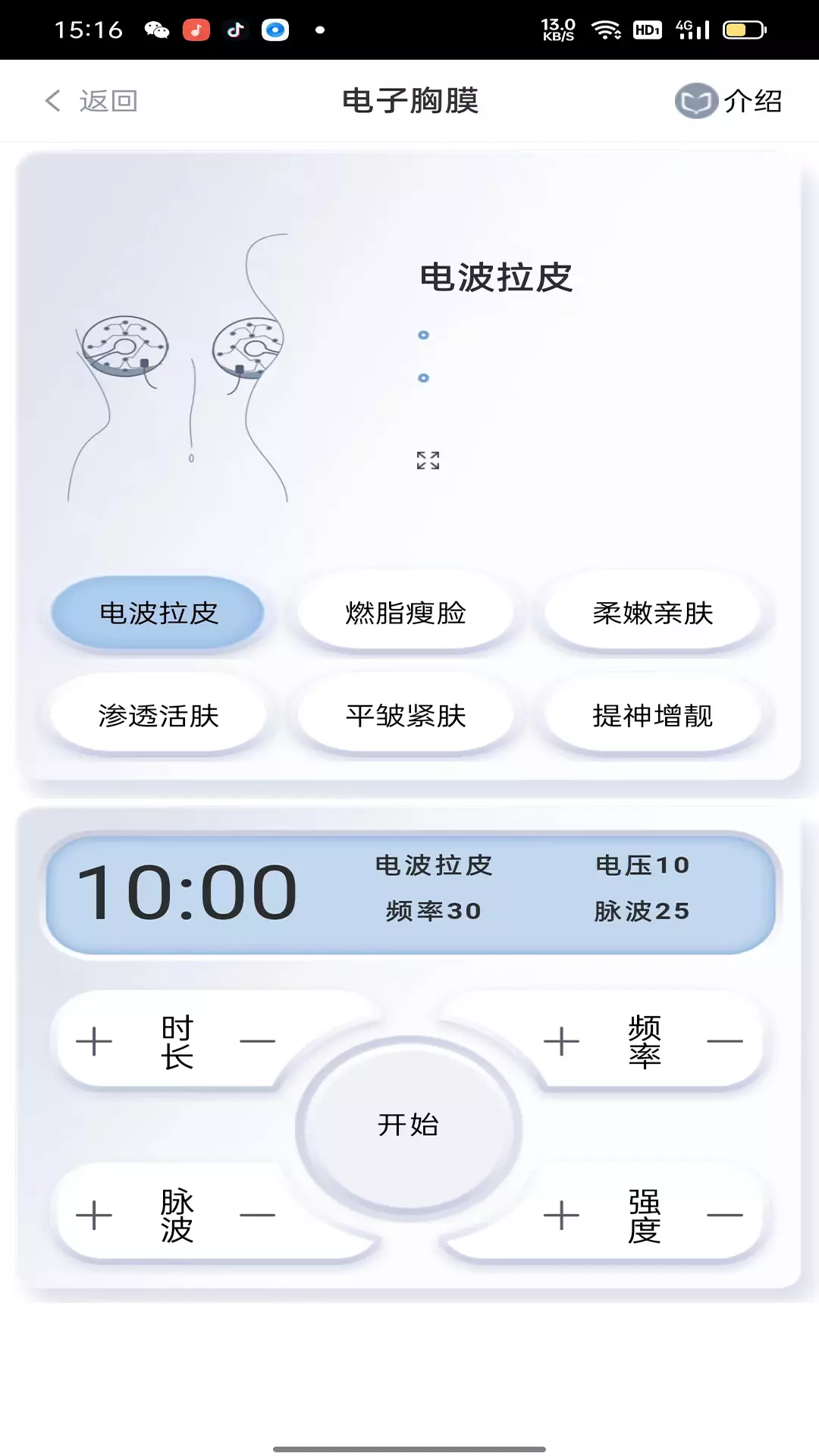Increase 脉波 with the plus button
The image size is (819, 1456).
point(94,1215)
